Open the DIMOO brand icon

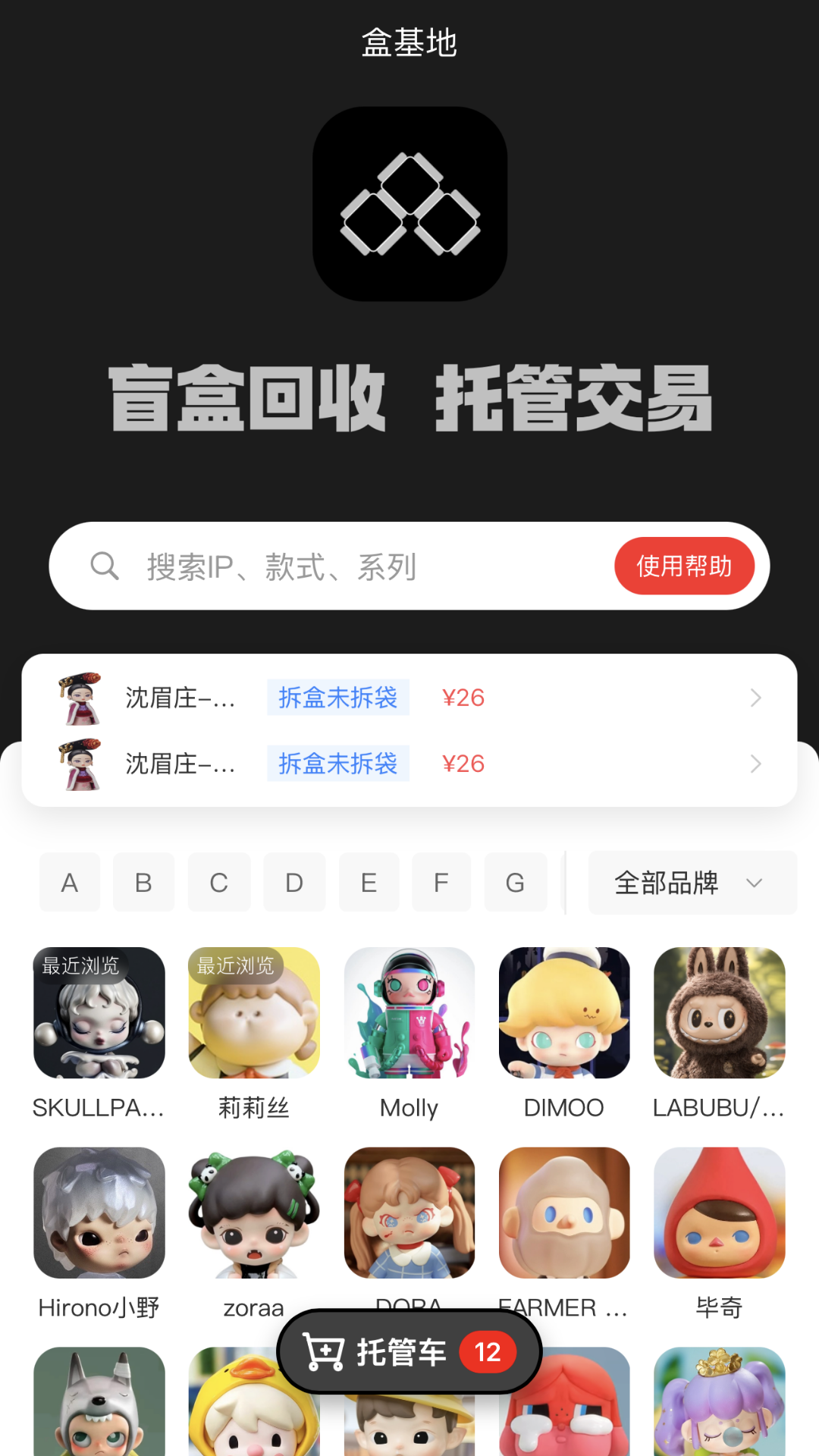564,1014
